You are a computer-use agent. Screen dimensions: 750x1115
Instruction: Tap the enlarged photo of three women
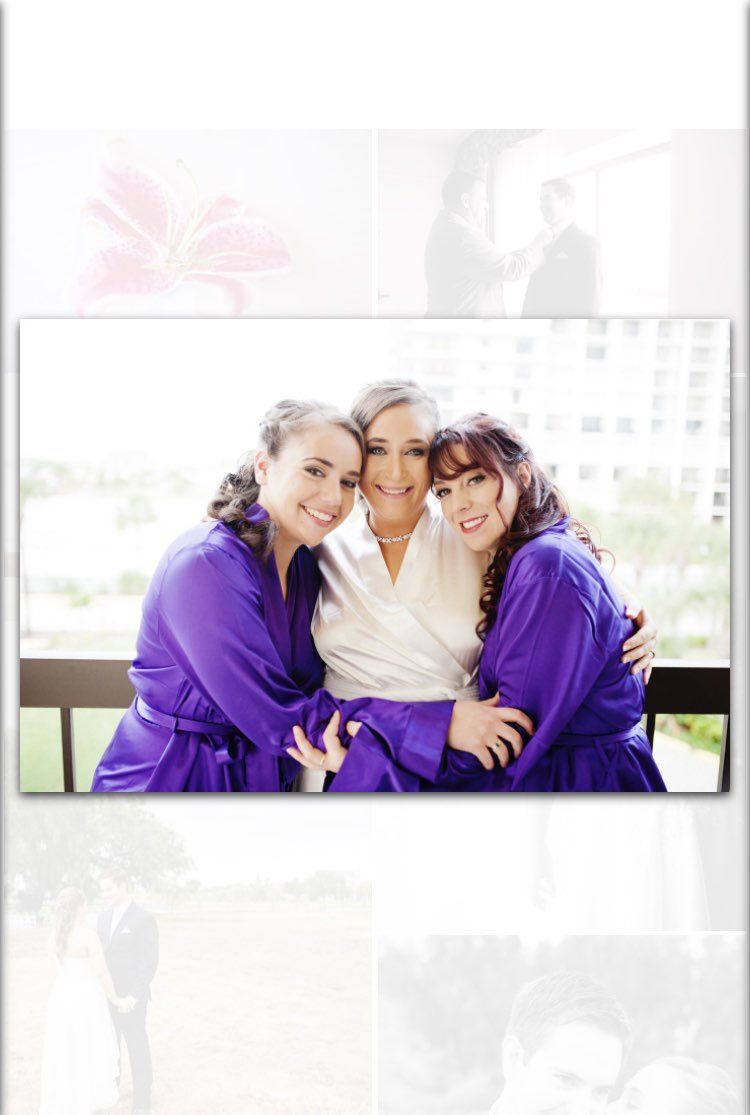pyautogui.click(x=375, y=555)
